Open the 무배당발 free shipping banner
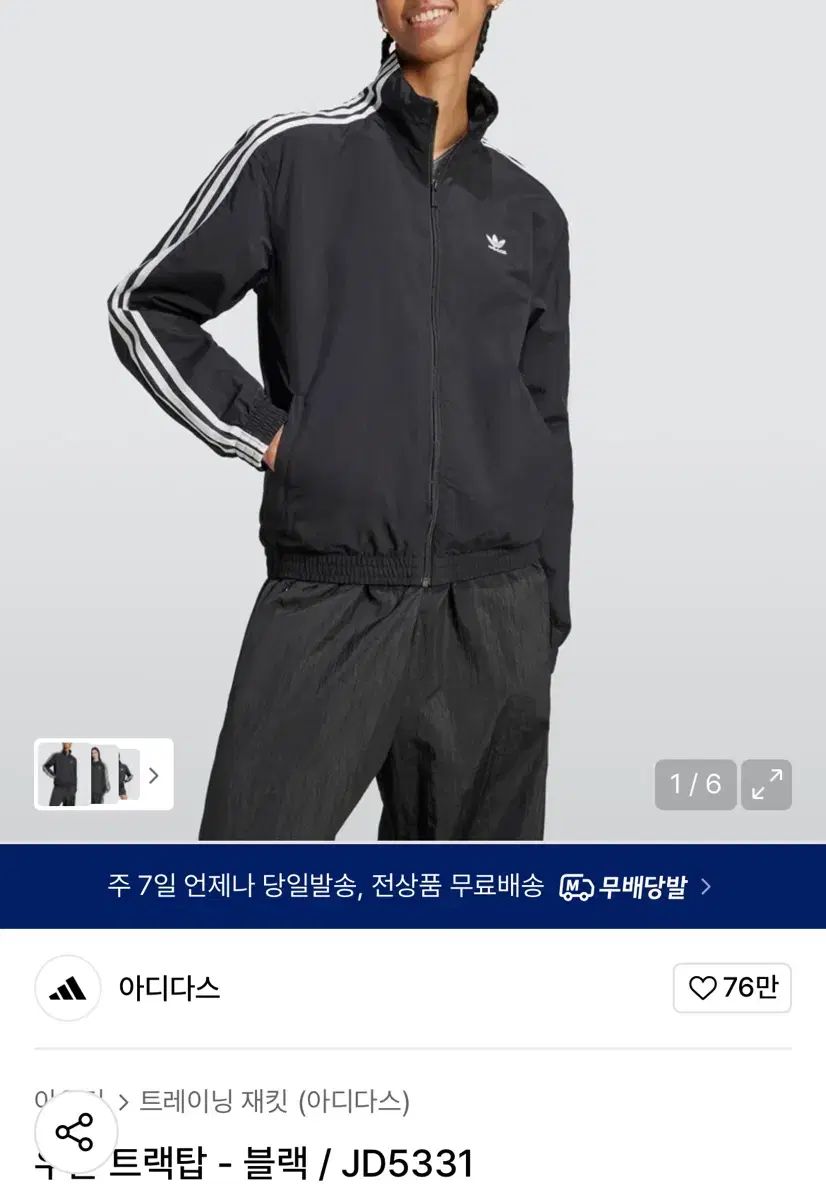Image resolution: width=826 pixels, height=1200 pixels. tap(412, 886)
